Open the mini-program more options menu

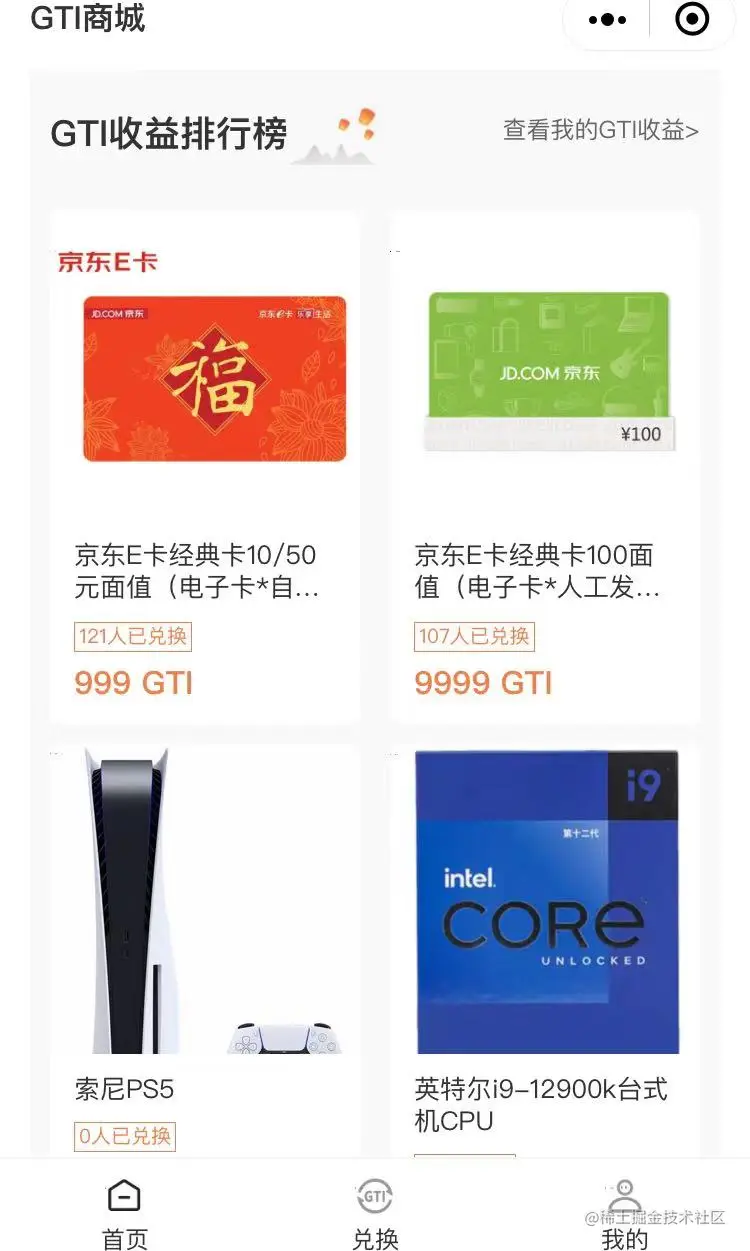click(x=606, y=18)
